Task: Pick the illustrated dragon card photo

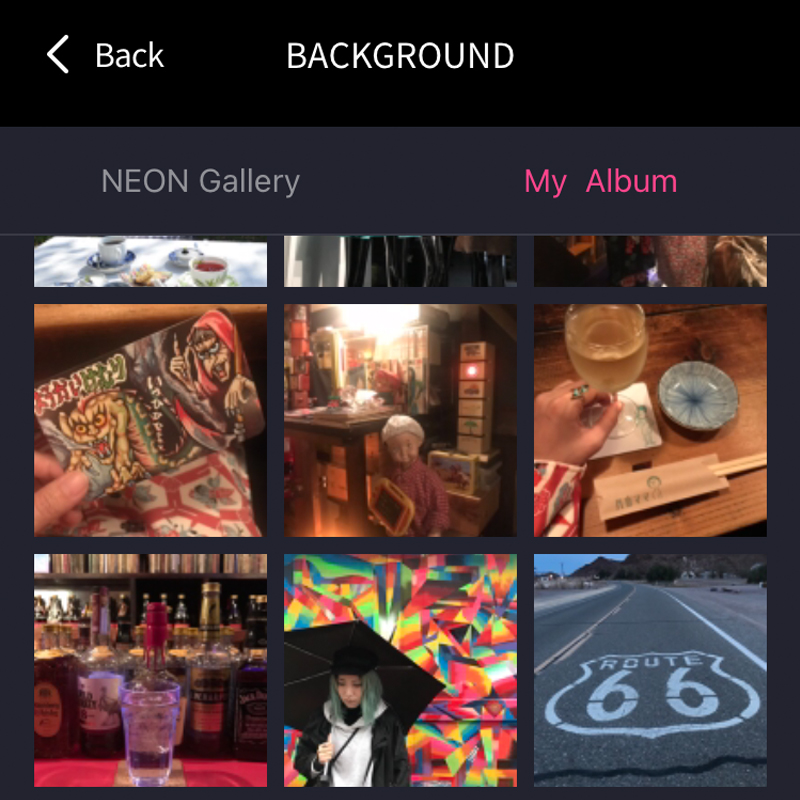Action: coord(150,420)
